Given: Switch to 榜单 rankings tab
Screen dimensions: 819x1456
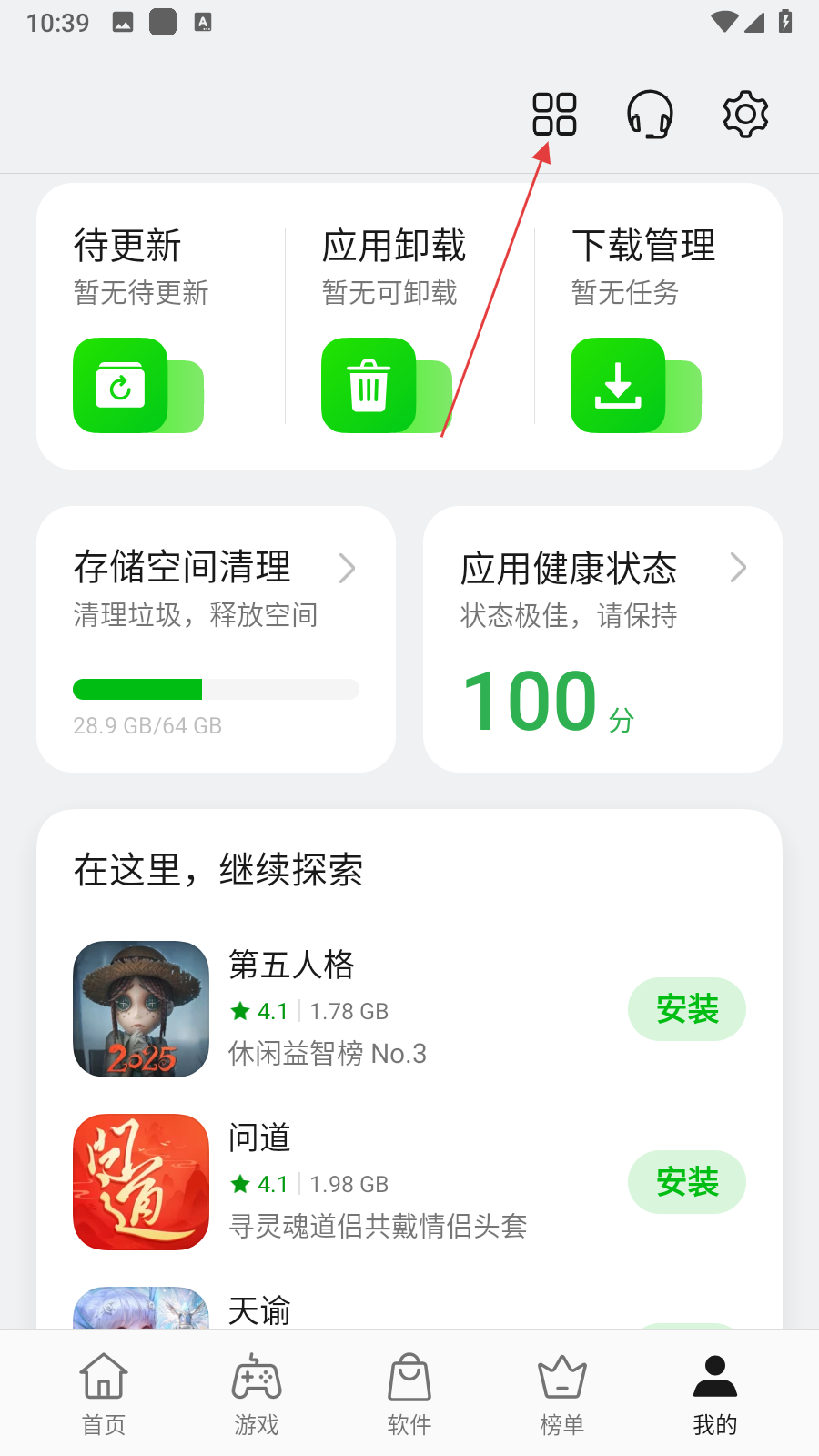Looking at the screenshot, I should (562, 1394).
